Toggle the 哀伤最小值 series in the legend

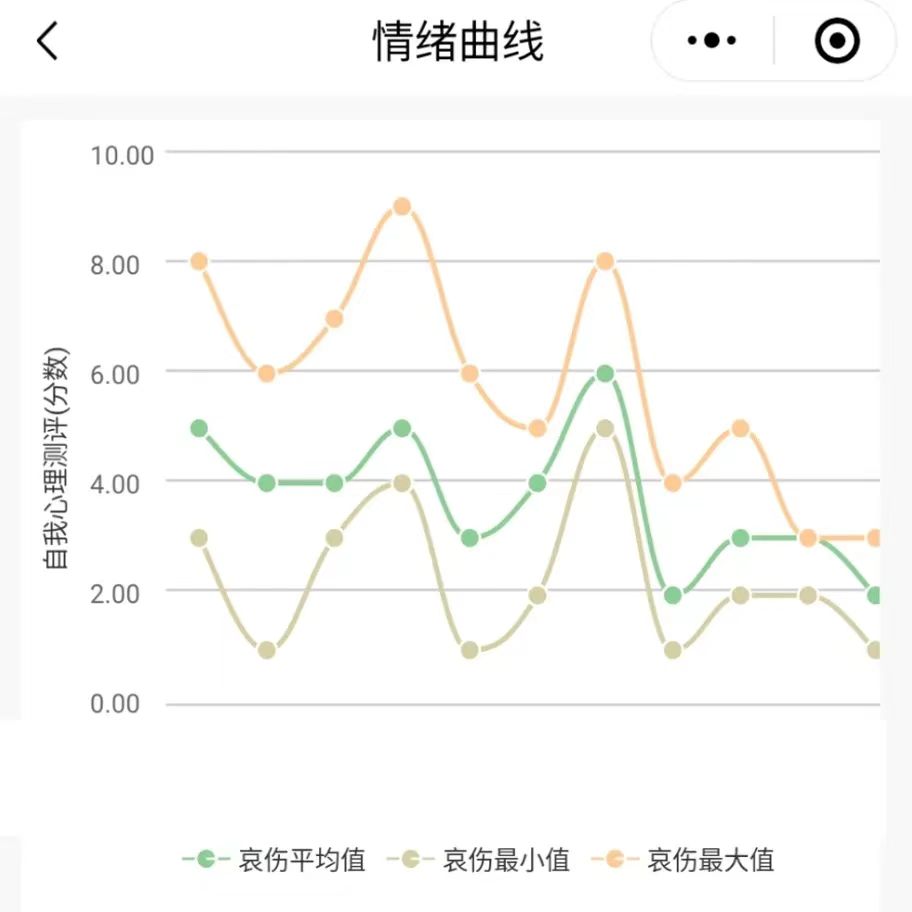(x=485, y=859)
